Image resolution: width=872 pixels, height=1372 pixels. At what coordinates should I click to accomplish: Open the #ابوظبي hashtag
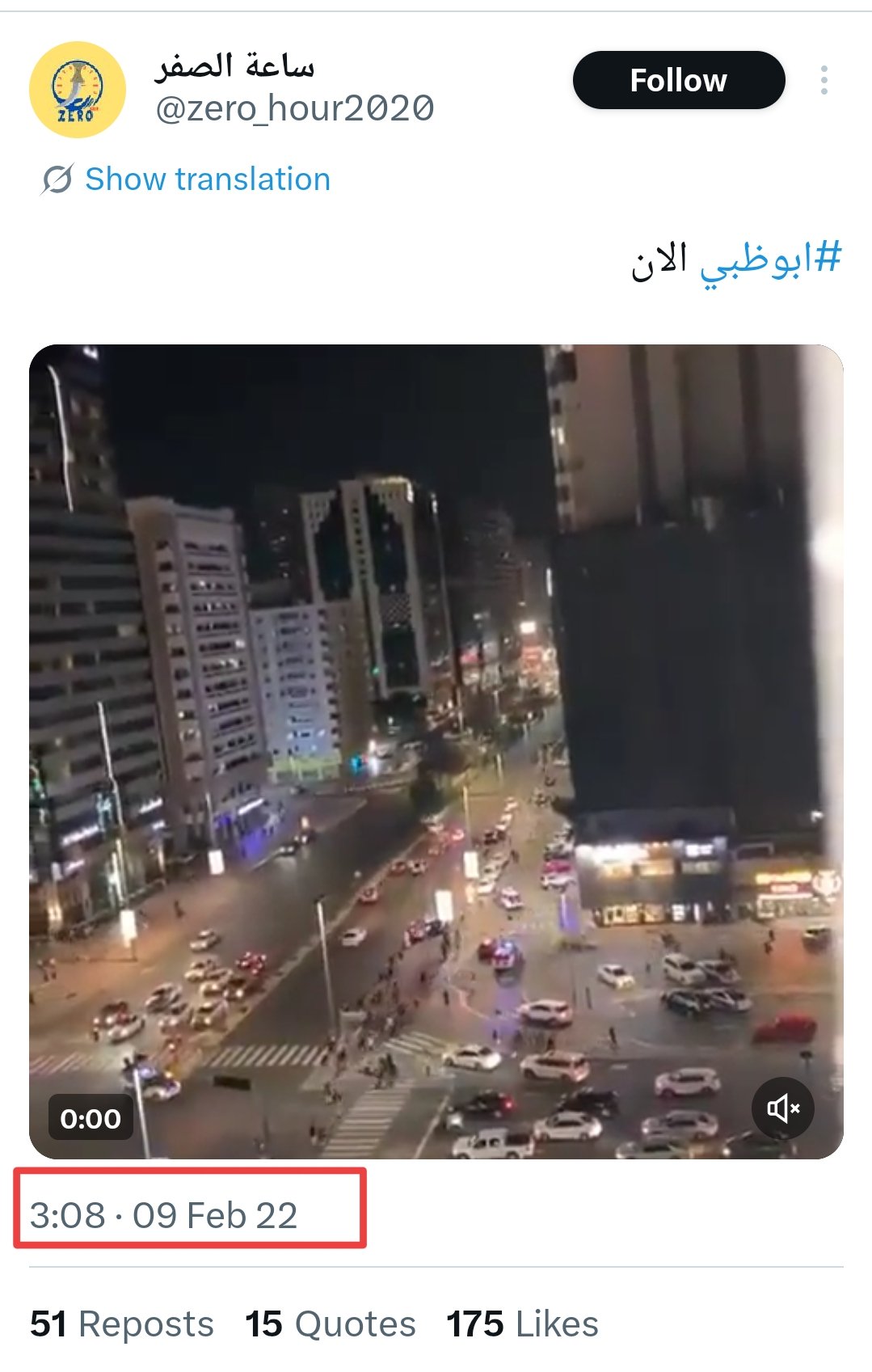coord(770,260)
